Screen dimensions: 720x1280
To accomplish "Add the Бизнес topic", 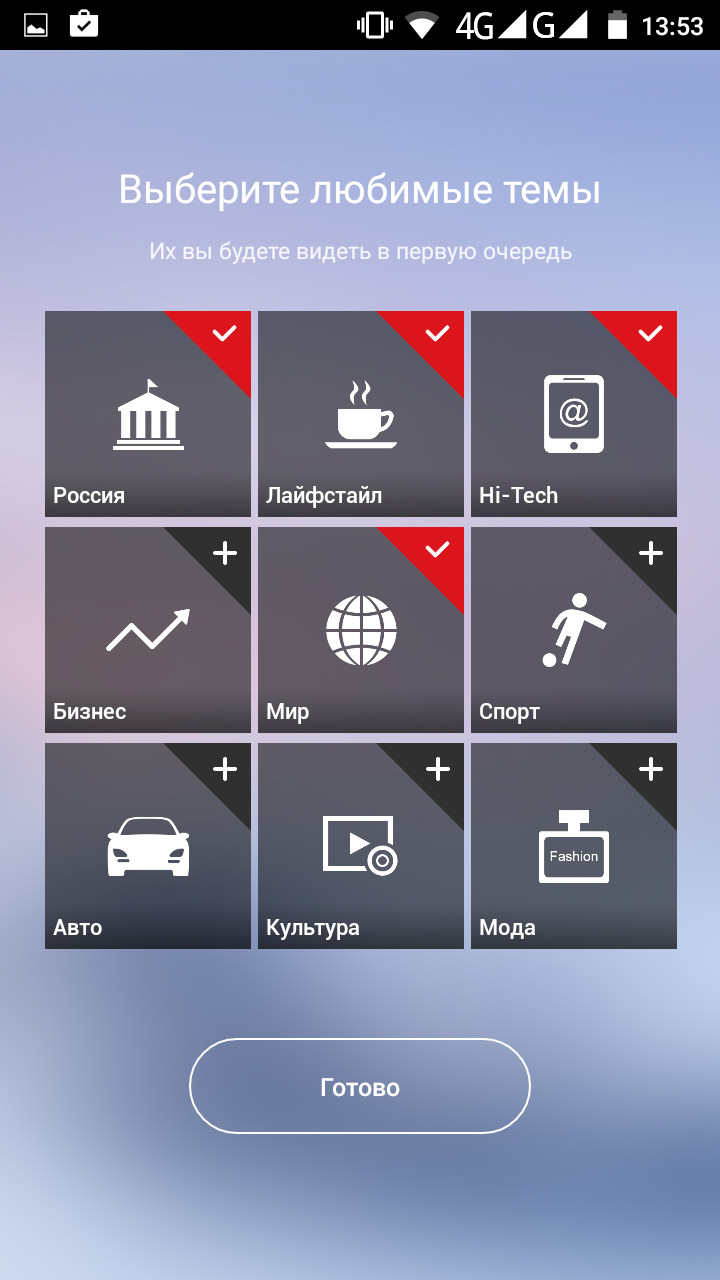I will click(x=148, y=630).
